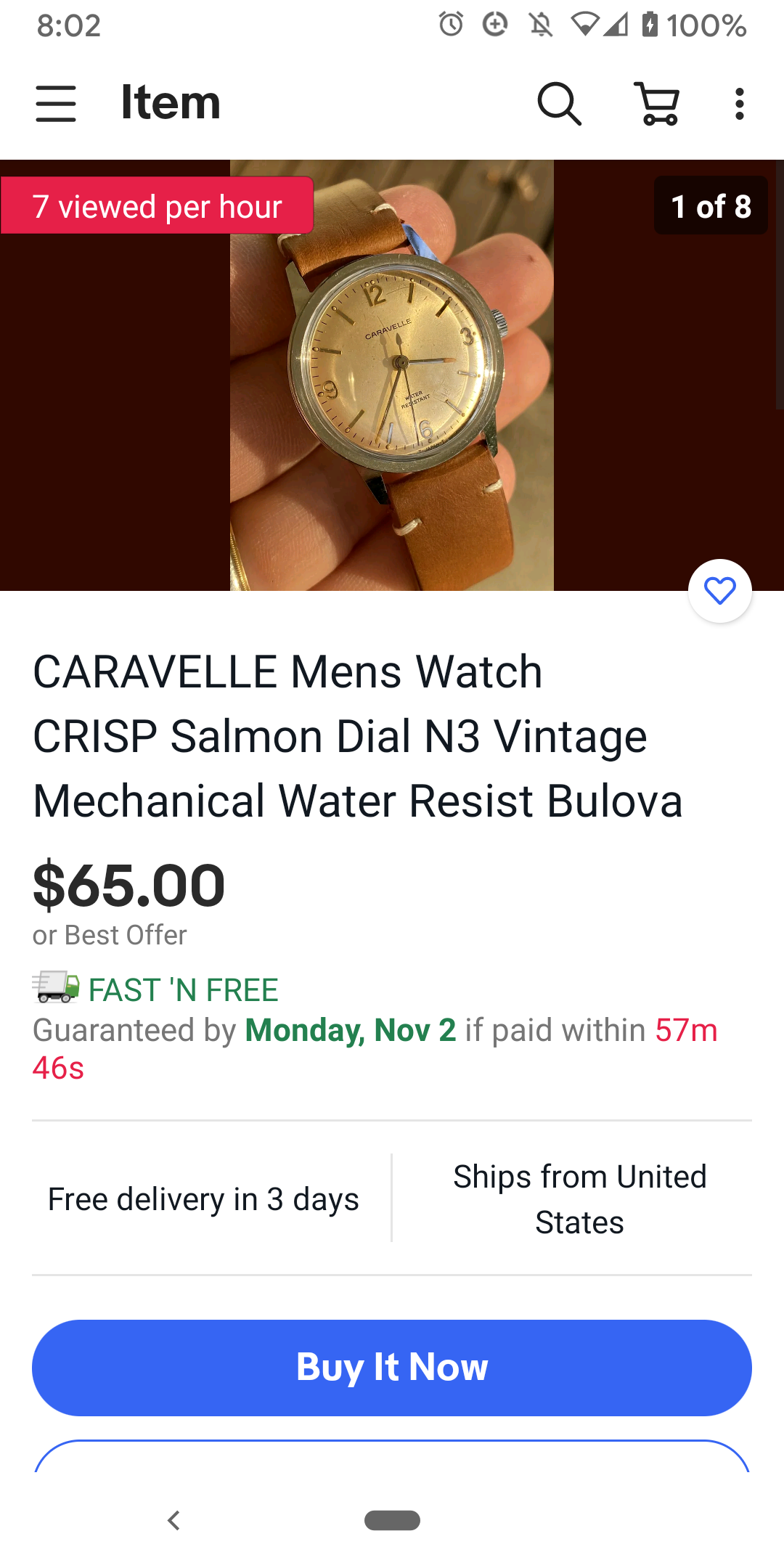Add item to watchlist with heart icon
784x1568 pixels.
click(719, 591)
